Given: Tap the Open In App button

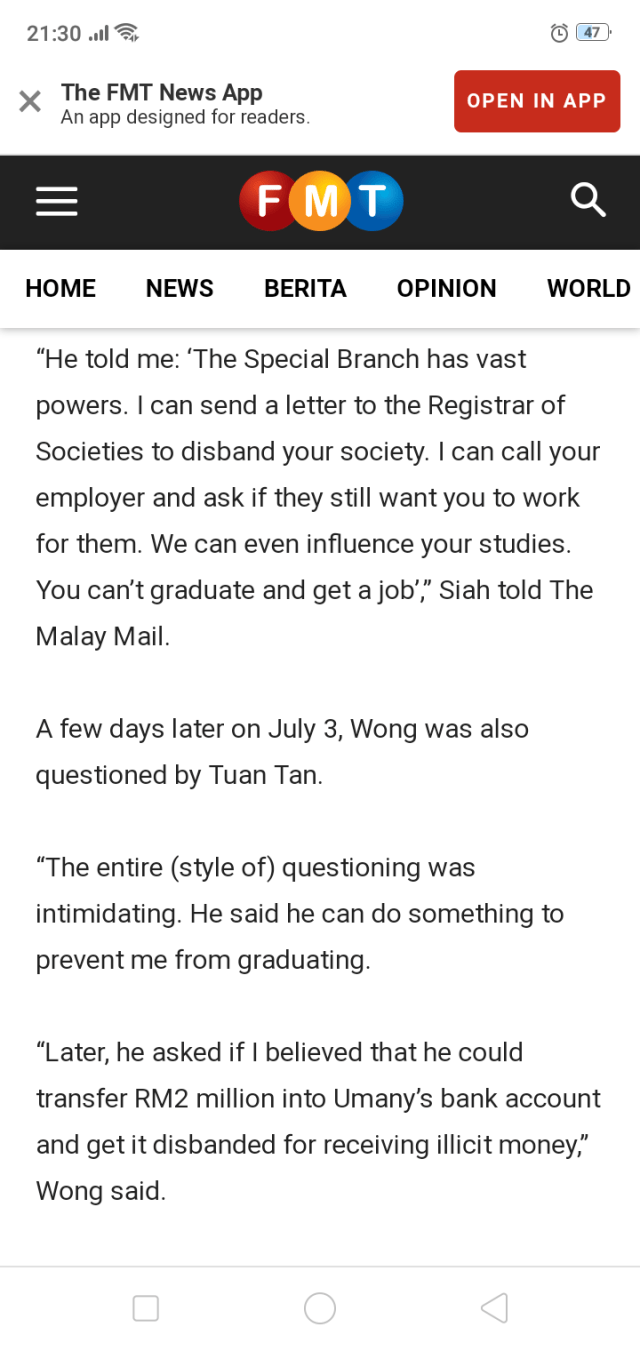Looking at the screenshot, I should (537, 101).
